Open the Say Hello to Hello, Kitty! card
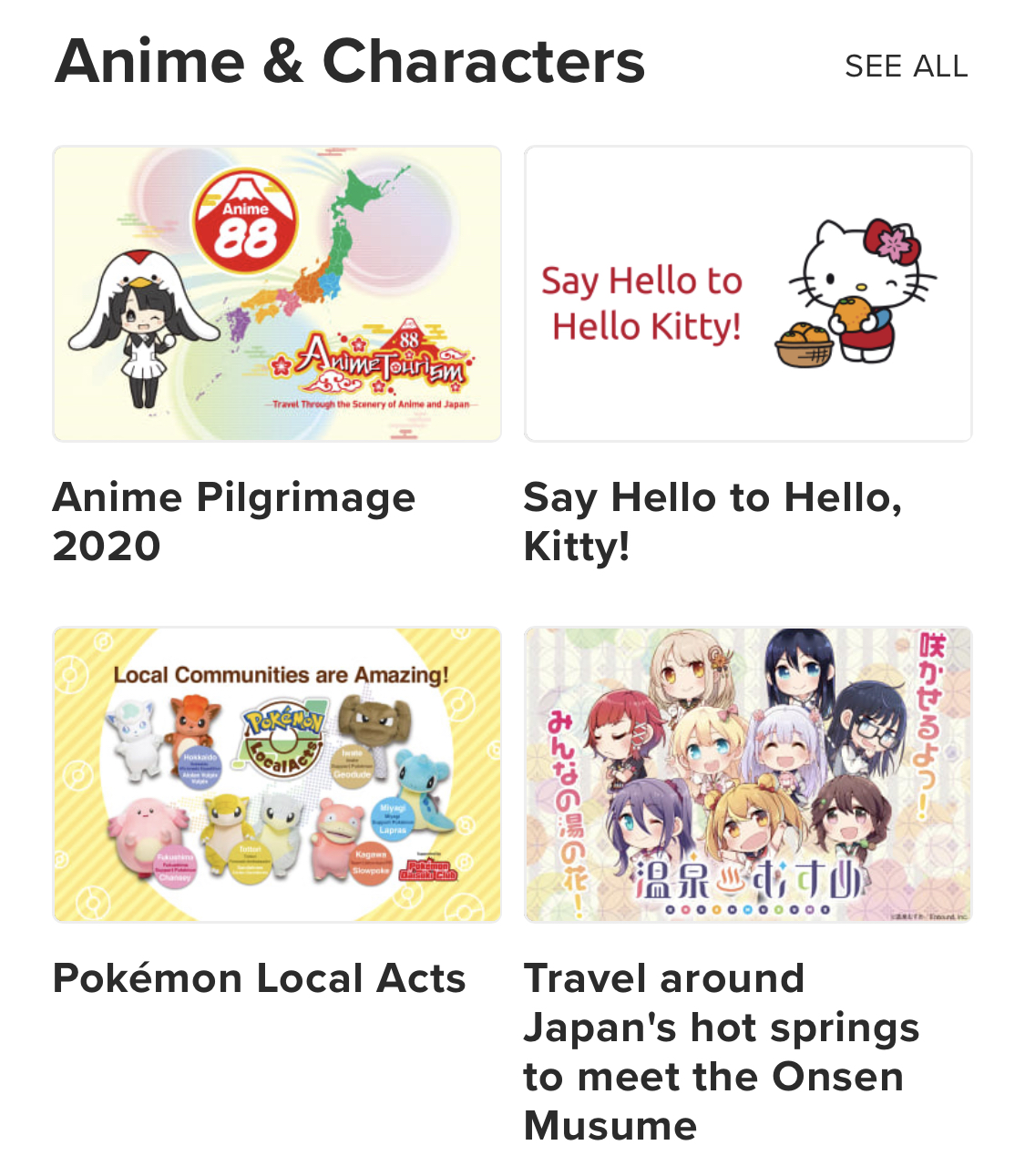Screen dimensions: 1025x1176 point(748,294)
